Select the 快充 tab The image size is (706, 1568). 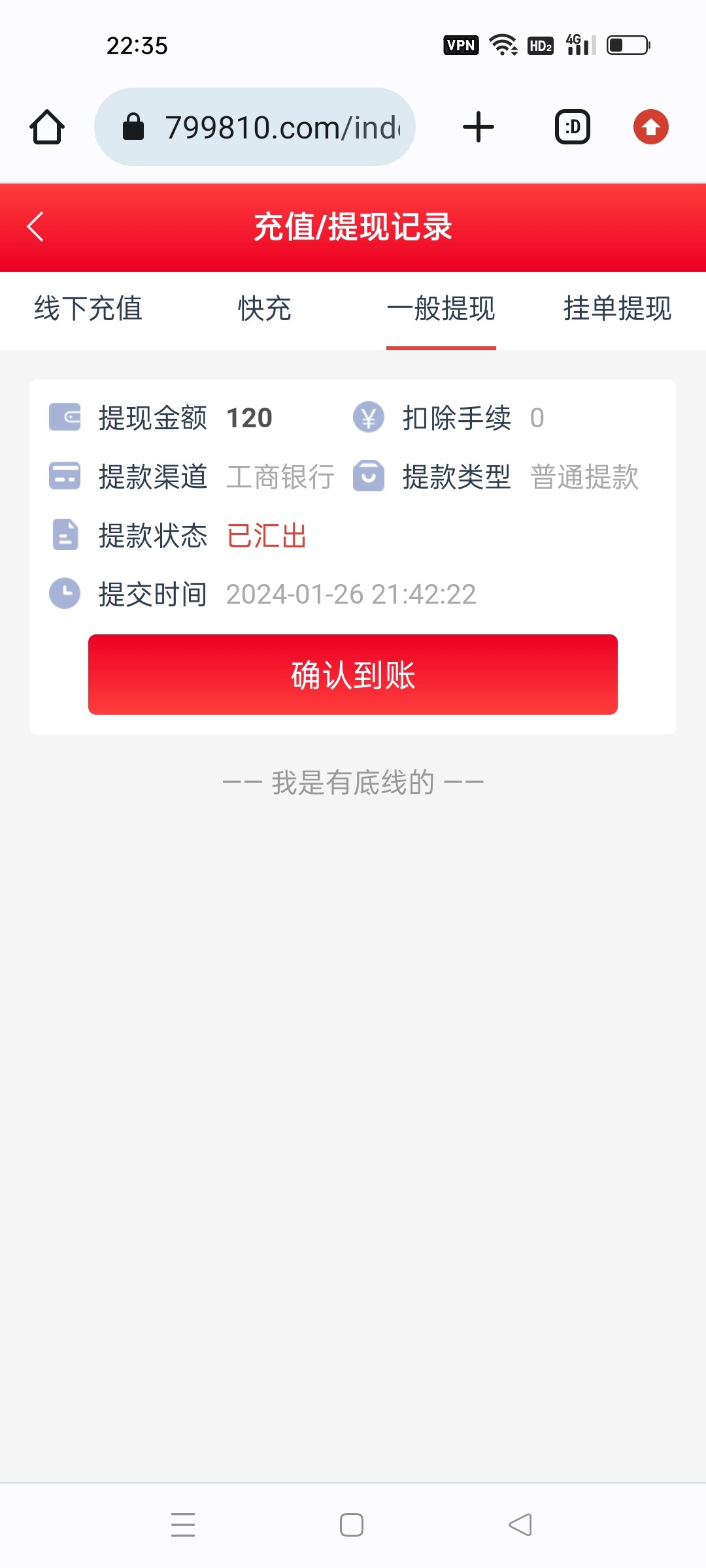tap(265, 308)
